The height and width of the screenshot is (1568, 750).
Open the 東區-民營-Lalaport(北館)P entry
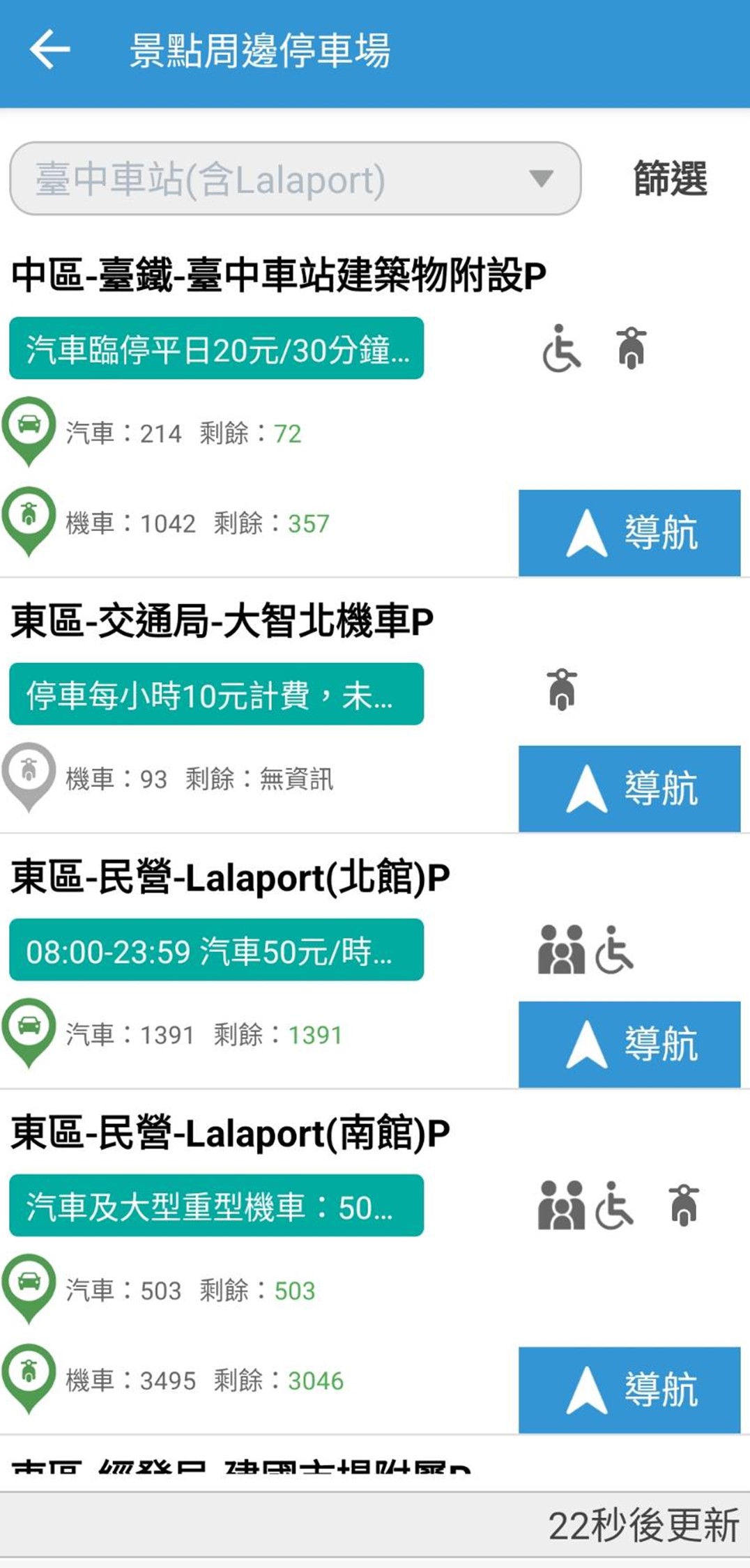pos(231,877)
